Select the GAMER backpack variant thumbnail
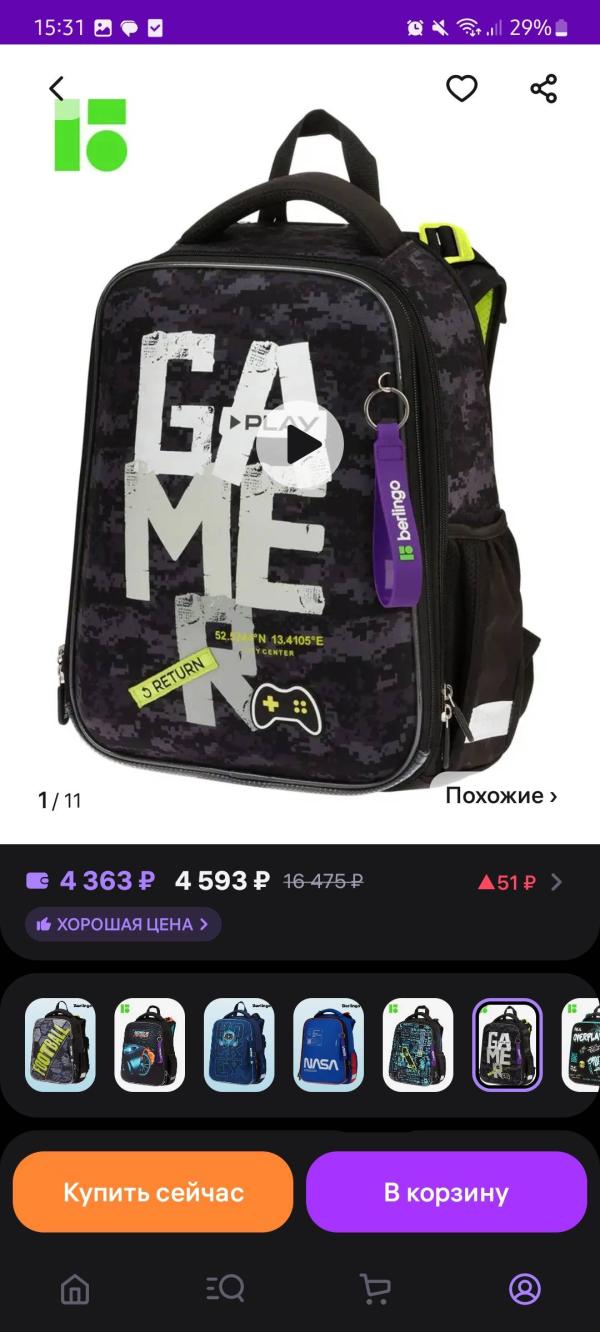The width and height of the screenshot is (600, 1332). [507, 1045]
